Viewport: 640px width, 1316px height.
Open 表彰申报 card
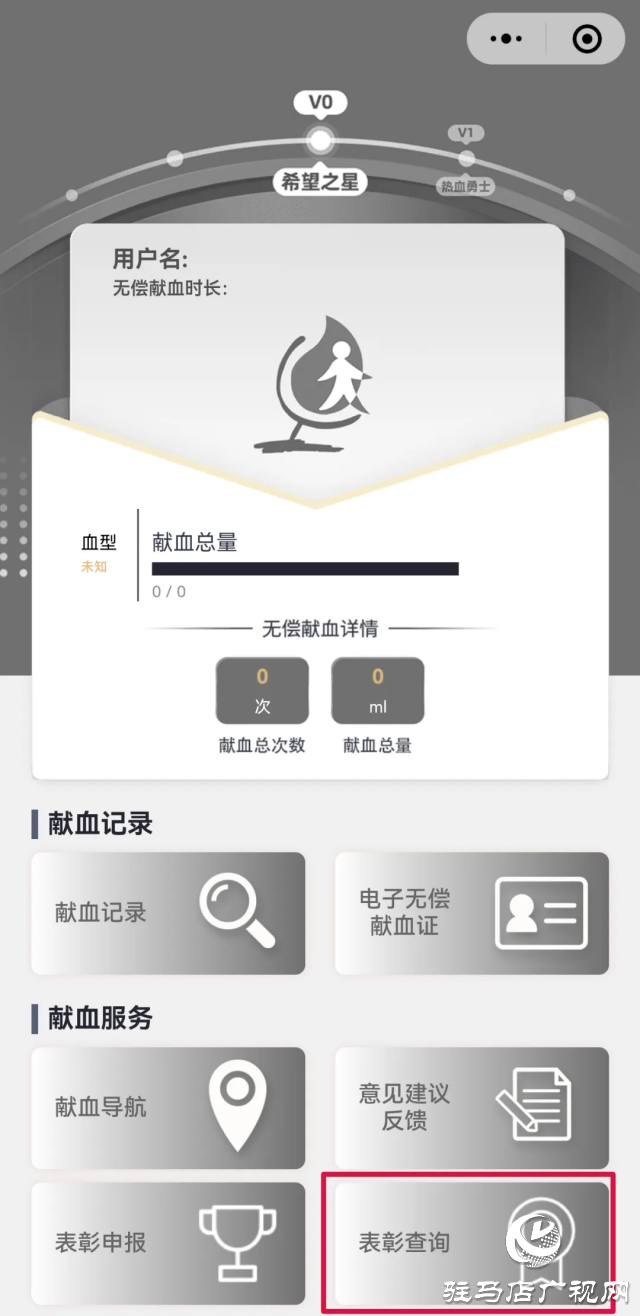(x=168, y=1243)
